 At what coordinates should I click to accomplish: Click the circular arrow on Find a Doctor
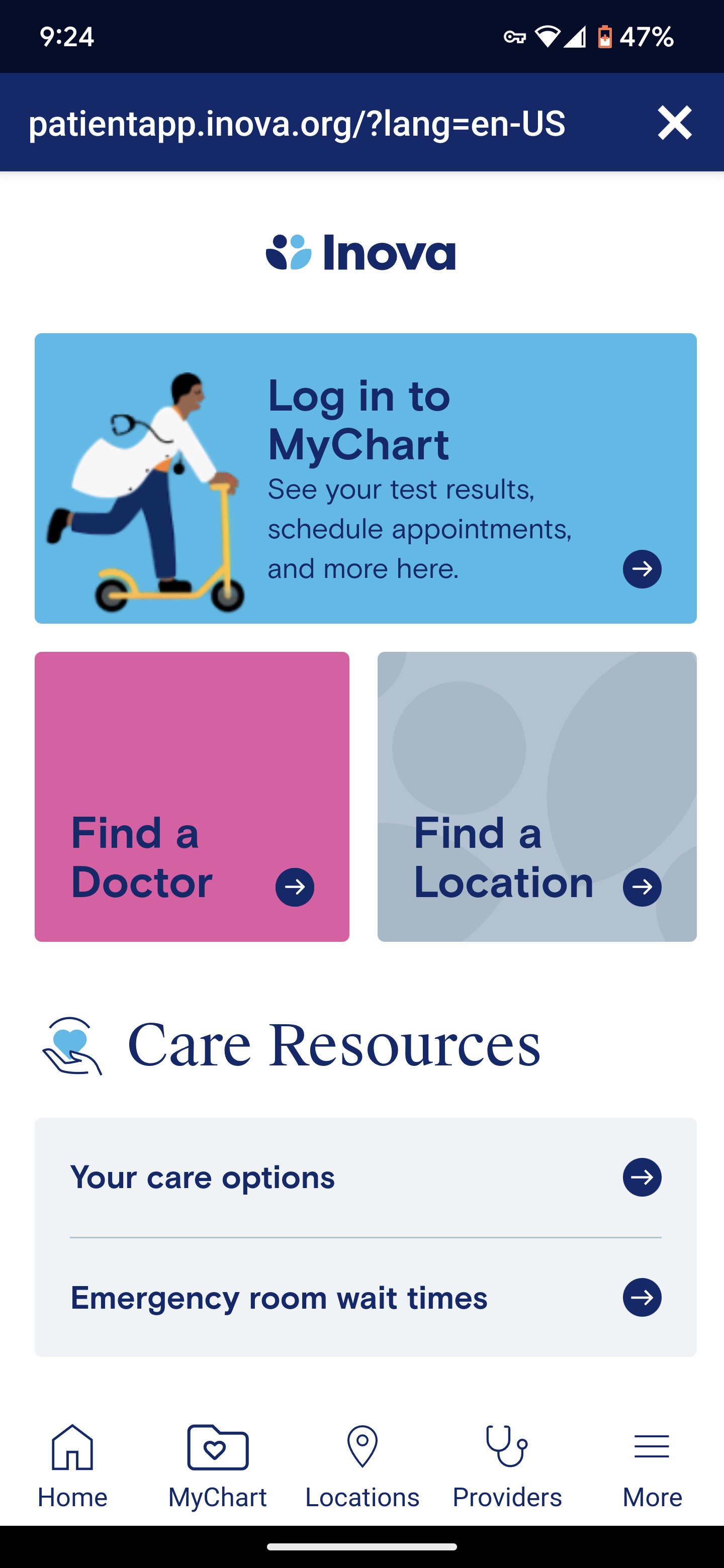click(295, 886)
